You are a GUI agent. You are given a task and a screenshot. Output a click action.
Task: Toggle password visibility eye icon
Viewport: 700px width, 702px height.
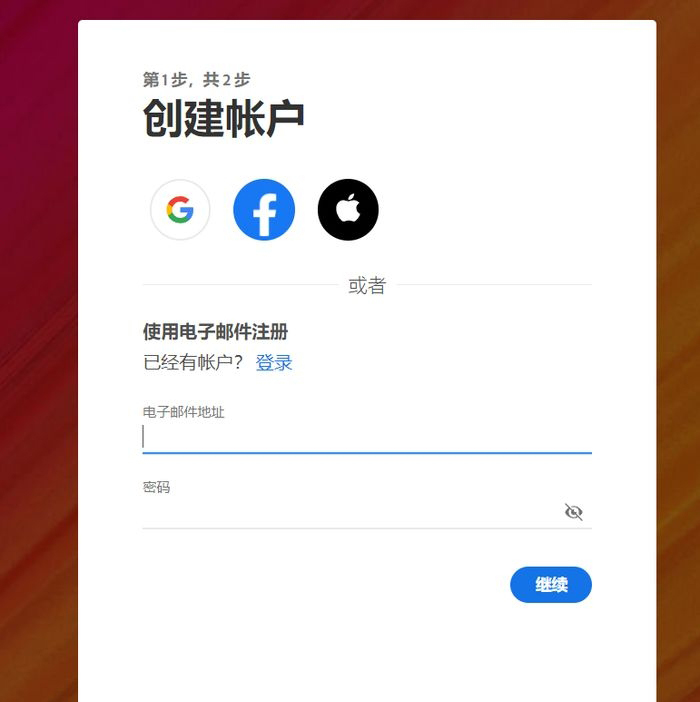(573, 512)
